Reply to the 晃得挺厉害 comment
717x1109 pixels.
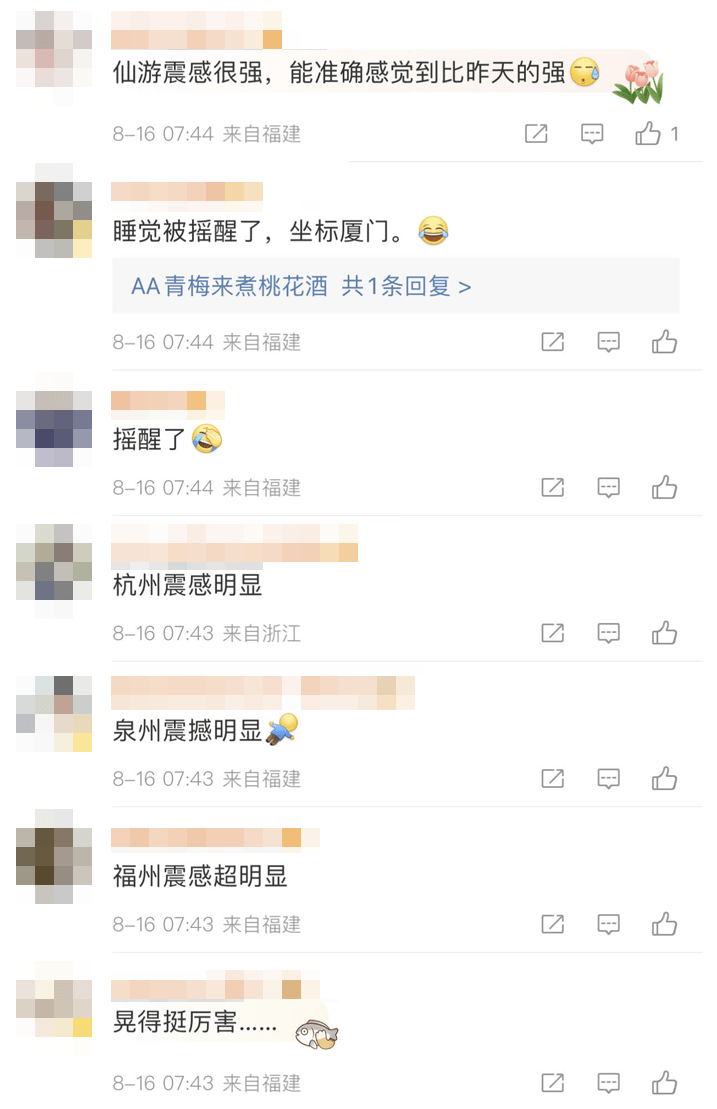point(609,1083)
